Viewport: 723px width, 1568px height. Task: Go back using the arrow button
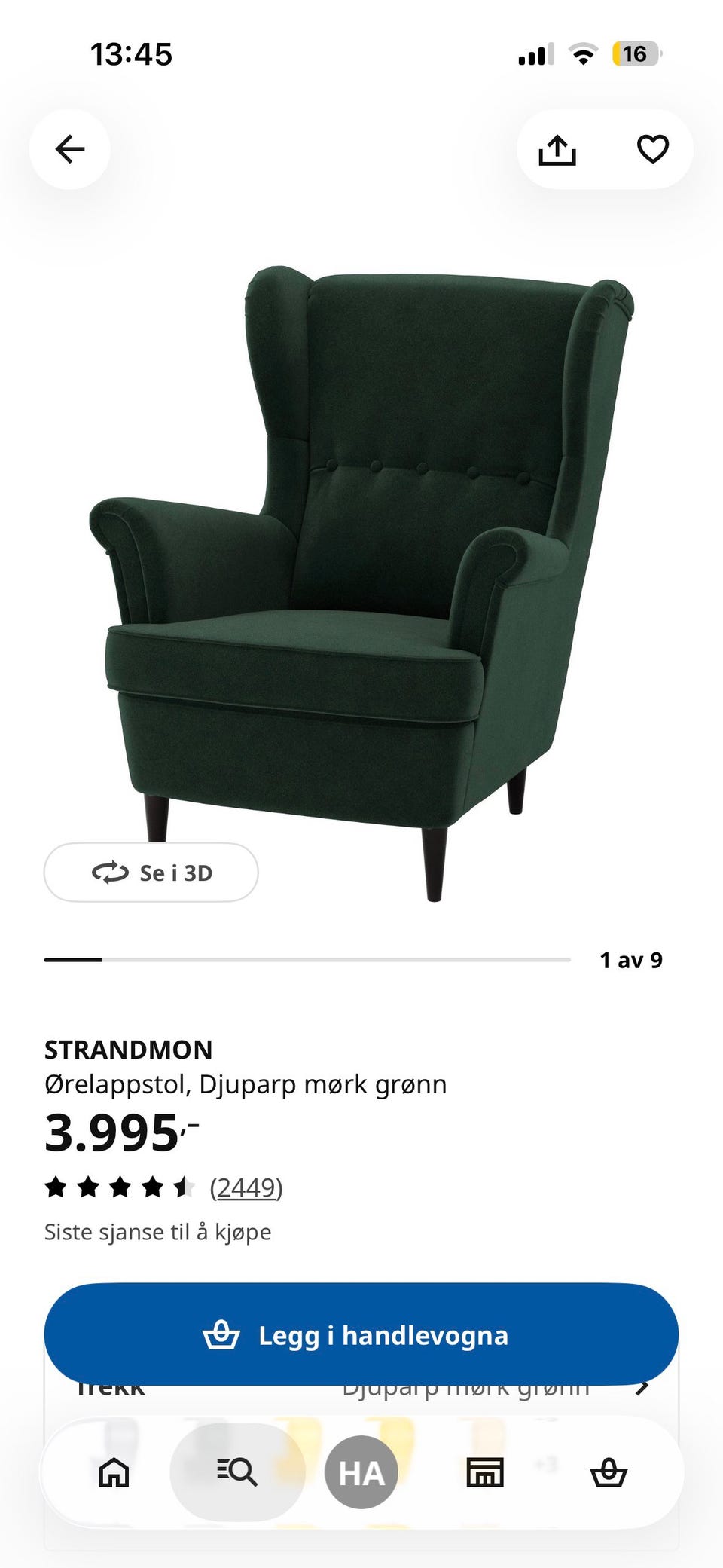(x=70, y=149)
